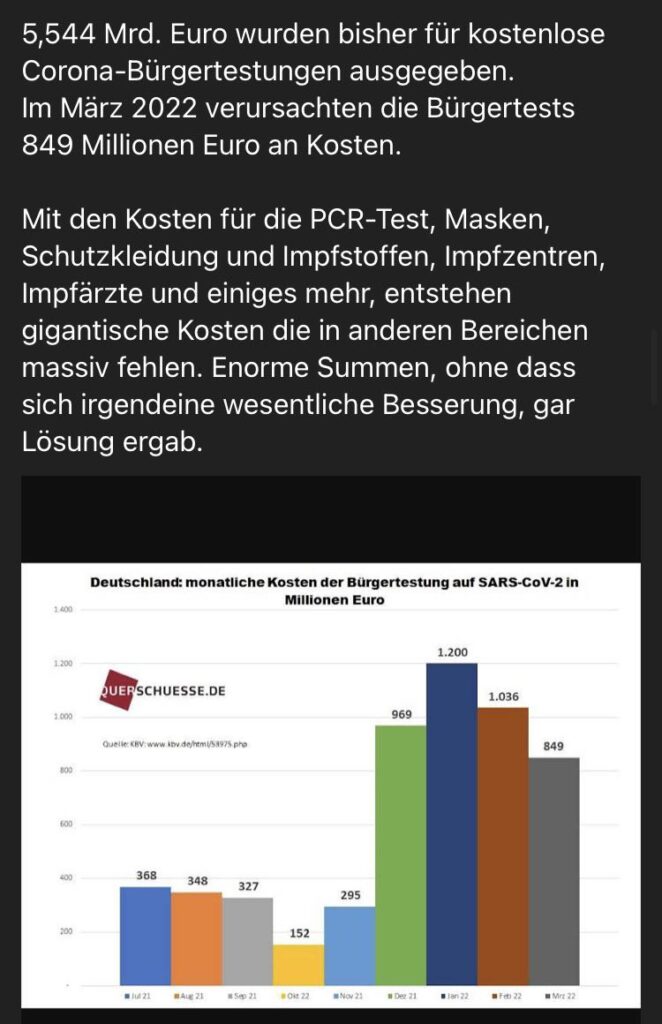Open the Bürgertestung cost chart image
Image resolution: width=662 pixels, height=1024 pixels.
tap(330, 780)
